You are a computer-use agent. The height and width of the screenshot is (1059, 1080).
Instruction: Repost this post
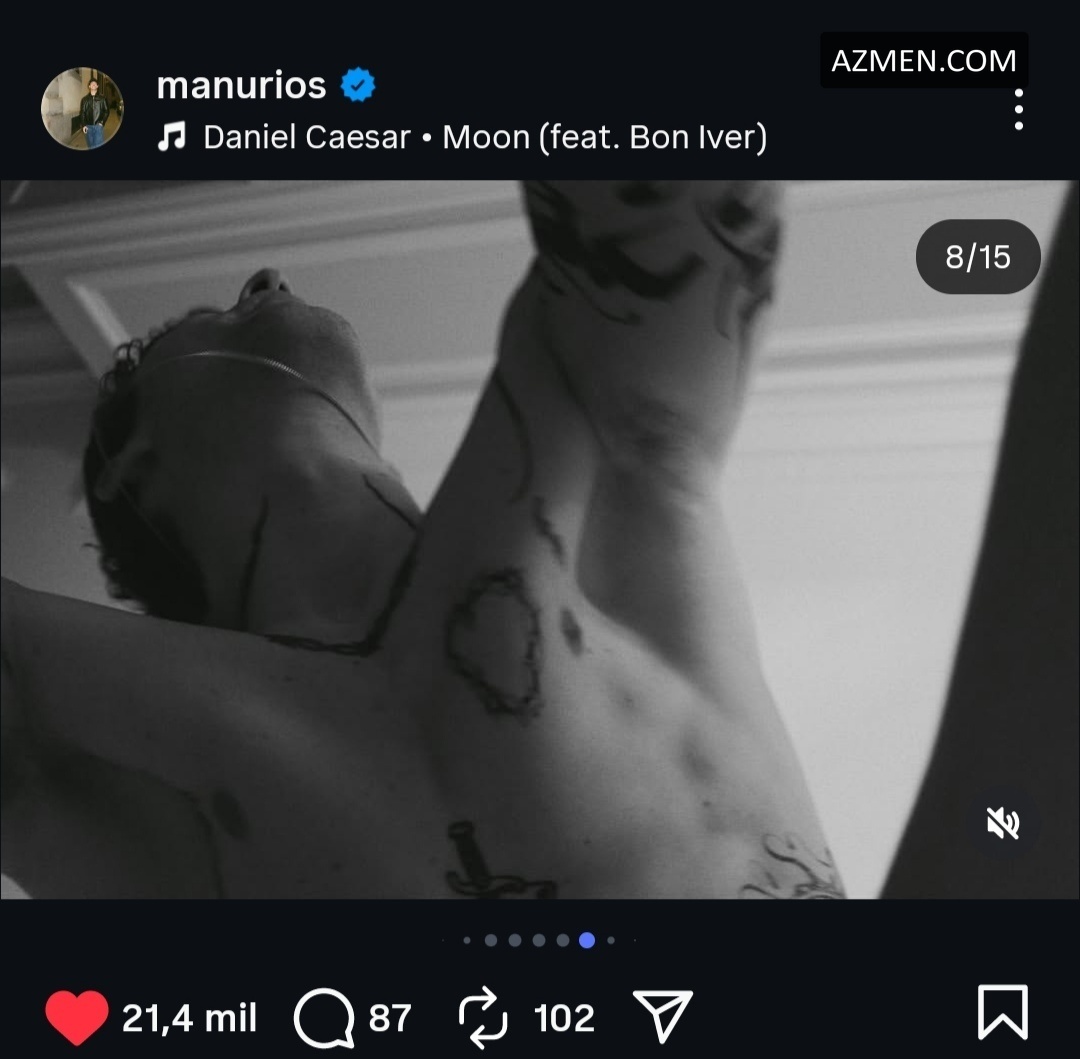point(484,1017)
